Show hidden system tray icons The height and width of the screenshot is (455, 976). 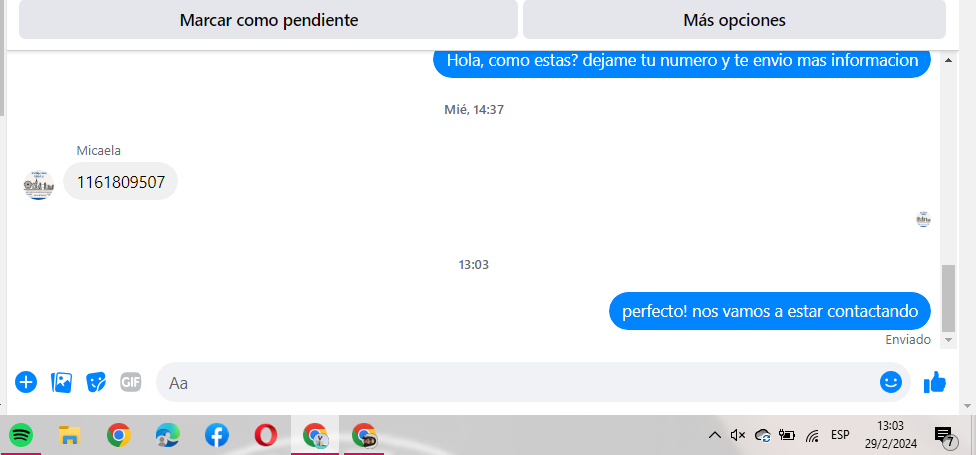click(714, 435)
